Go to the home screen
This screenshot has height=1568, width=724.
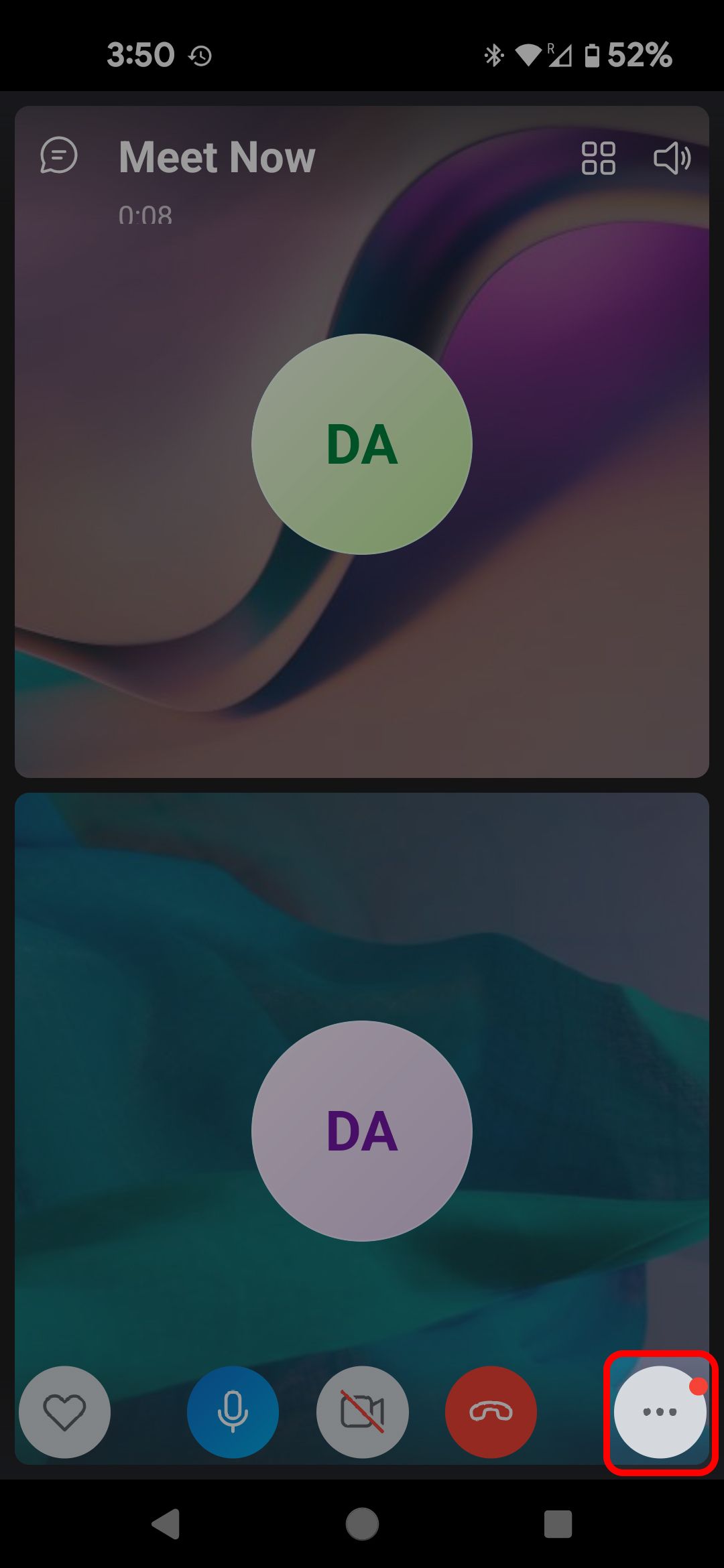coord(362,1524)
